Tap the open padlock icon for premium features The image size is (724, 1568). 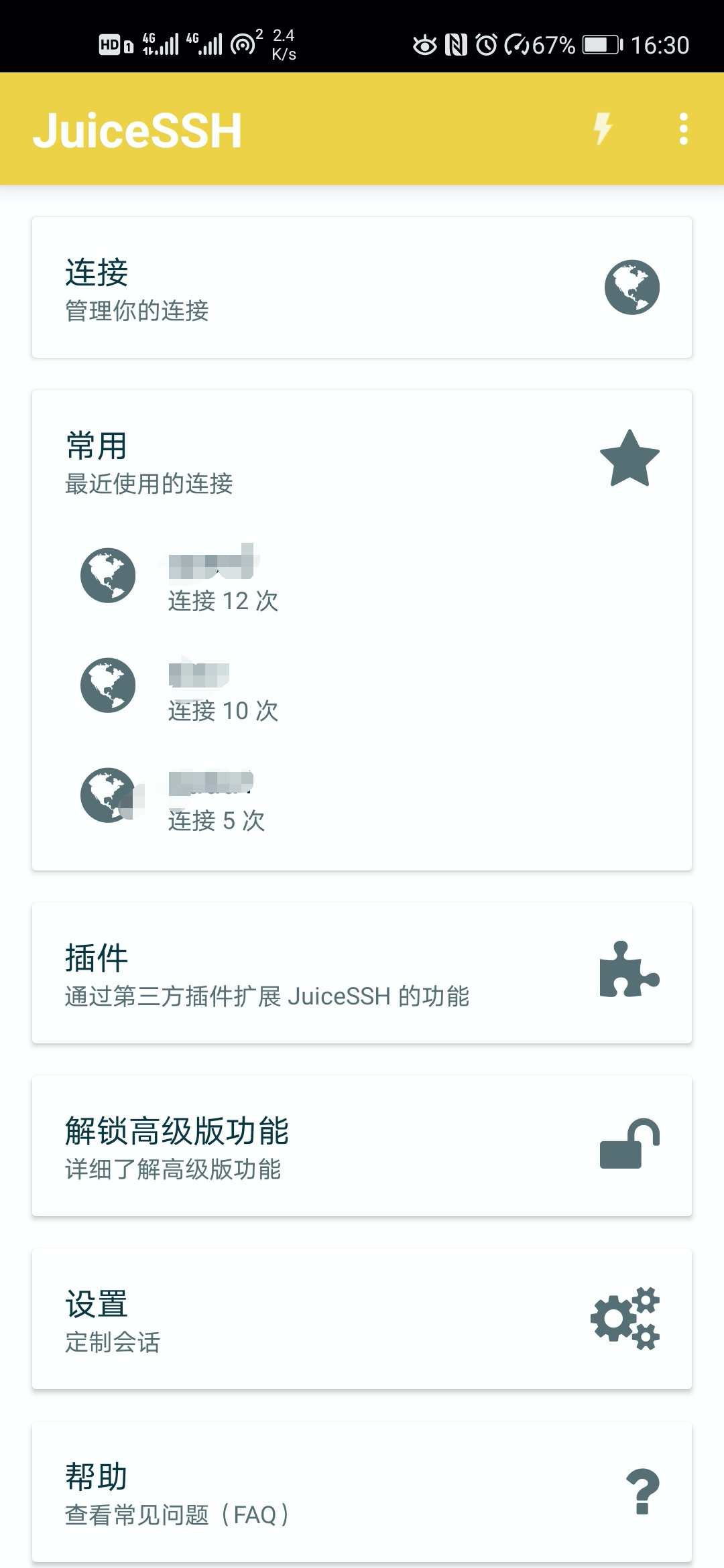tap(631, 1146)
